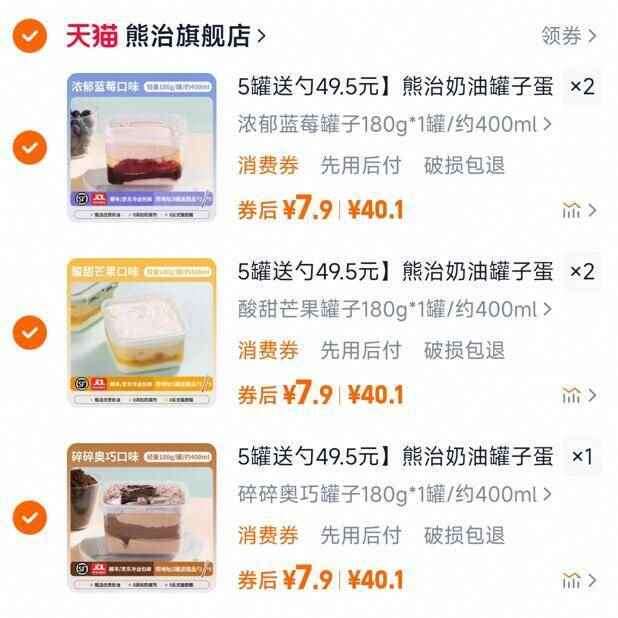Image resolution: width=618 pixels, height=618 pixels.
Task: Deselect the 浓郁蓝莓罐子 item checkbox
Action: pyautogui.click(x=30, y=148)
